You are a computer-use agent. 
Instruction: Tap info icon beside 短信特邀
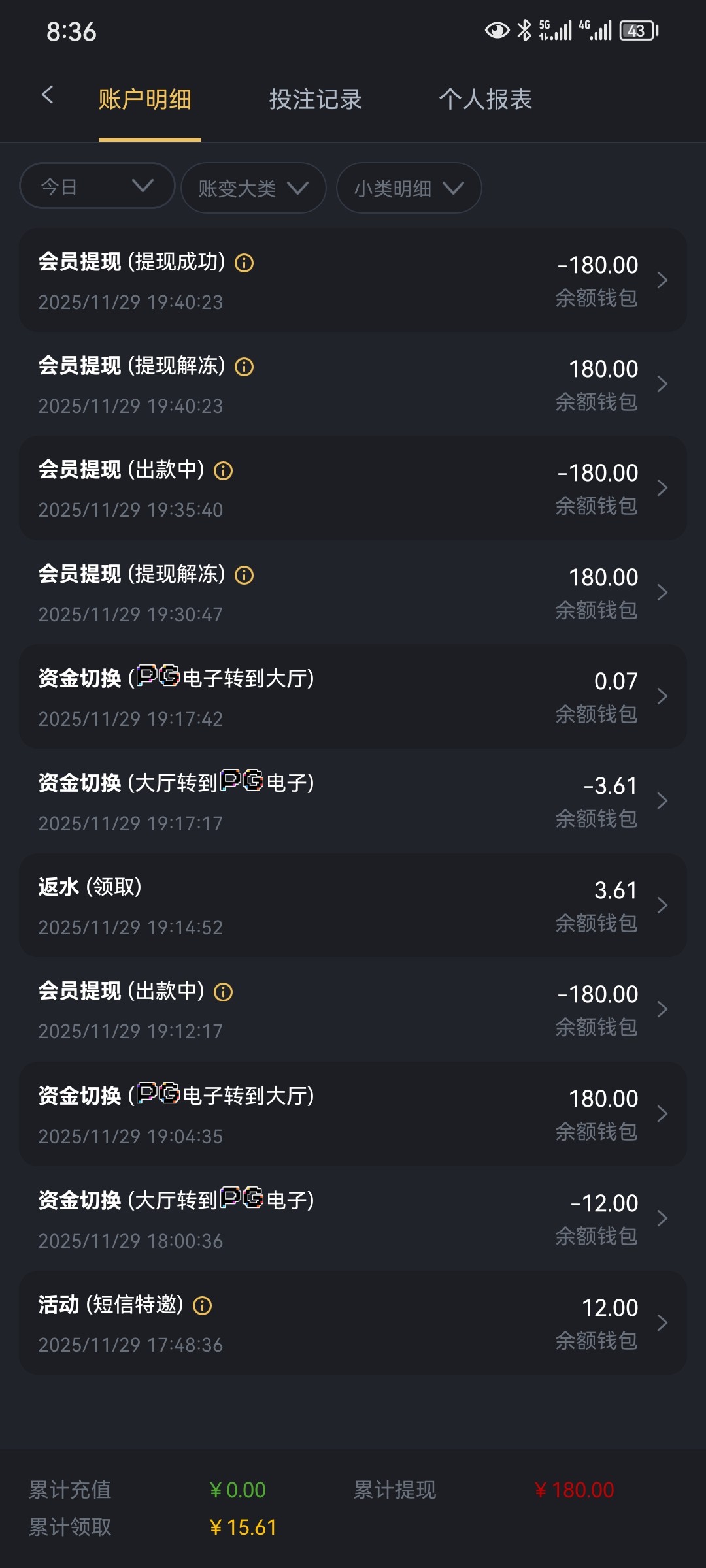(x=203, y=1305)
